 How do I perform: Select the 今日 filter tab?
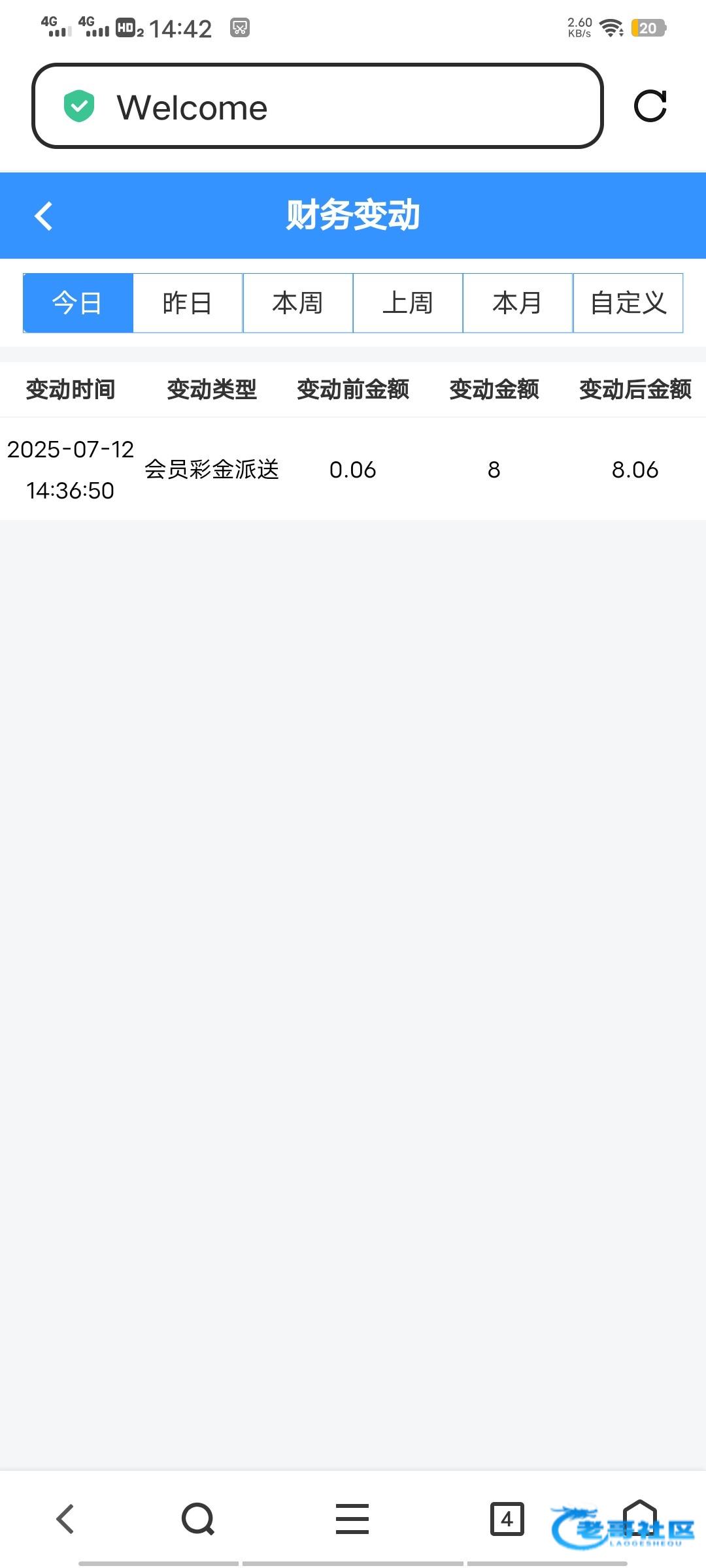[x=78, y=303]
